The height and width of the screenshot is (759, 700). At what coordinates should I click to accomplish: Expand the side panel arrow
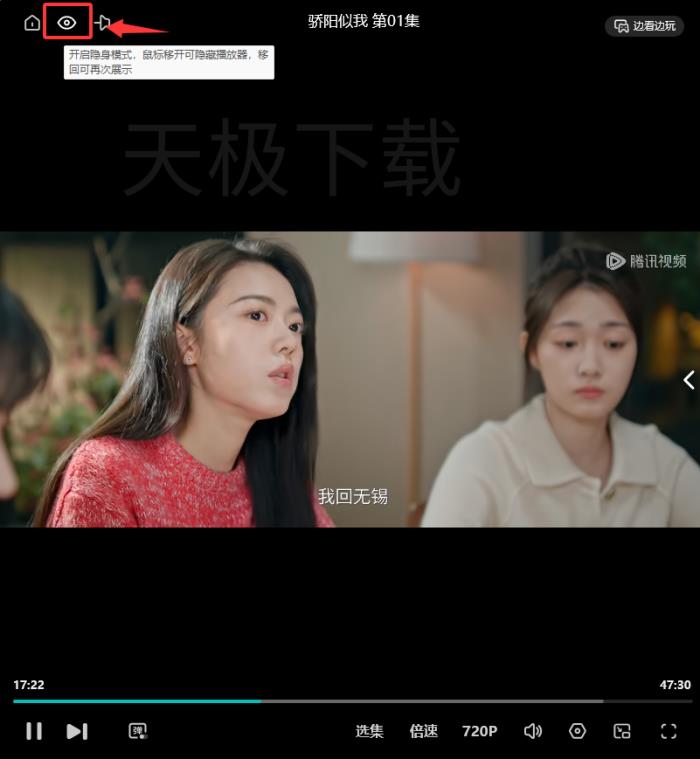[x=688, y=380]
